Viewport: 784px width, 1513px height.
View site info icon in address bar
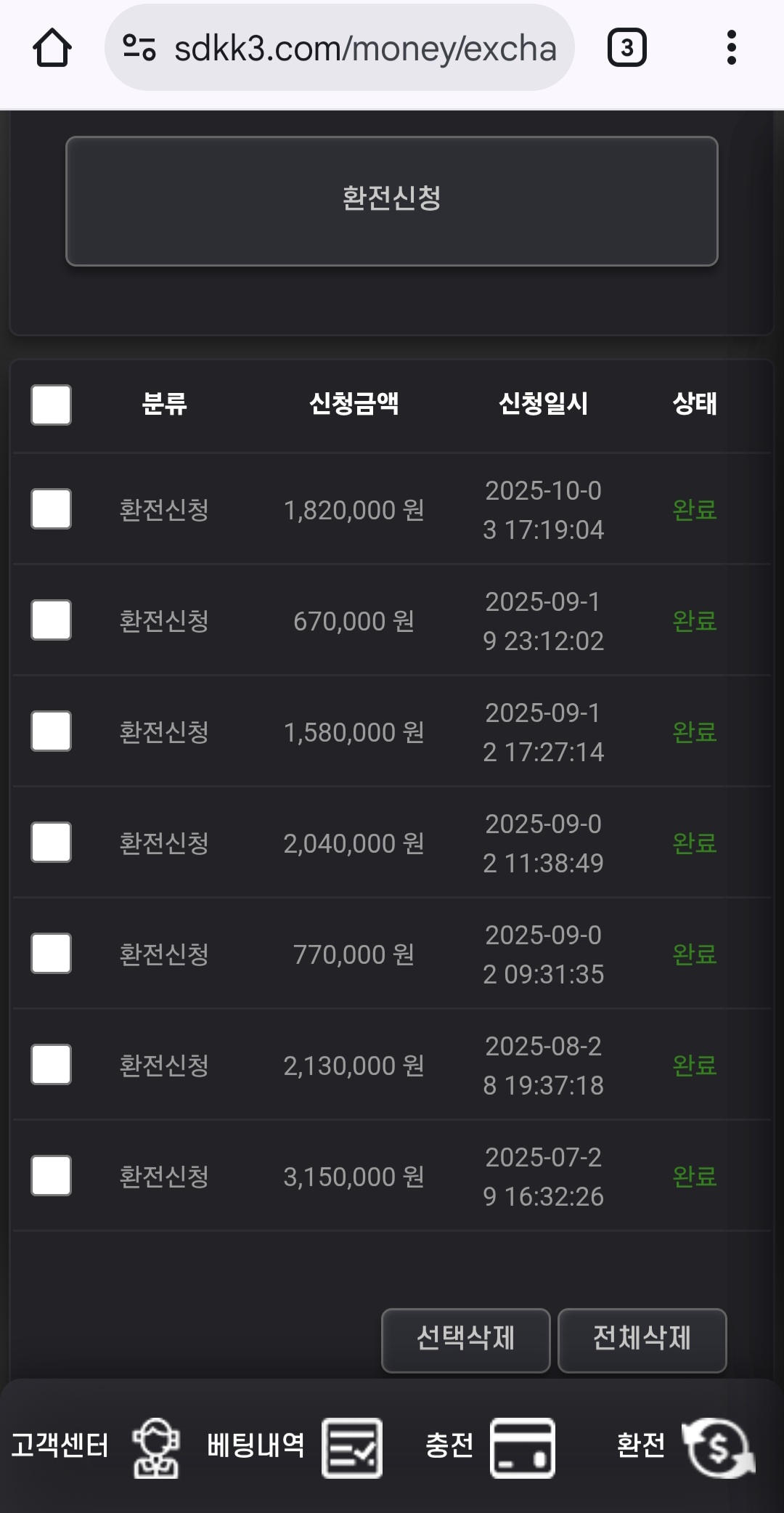(139, 48)
